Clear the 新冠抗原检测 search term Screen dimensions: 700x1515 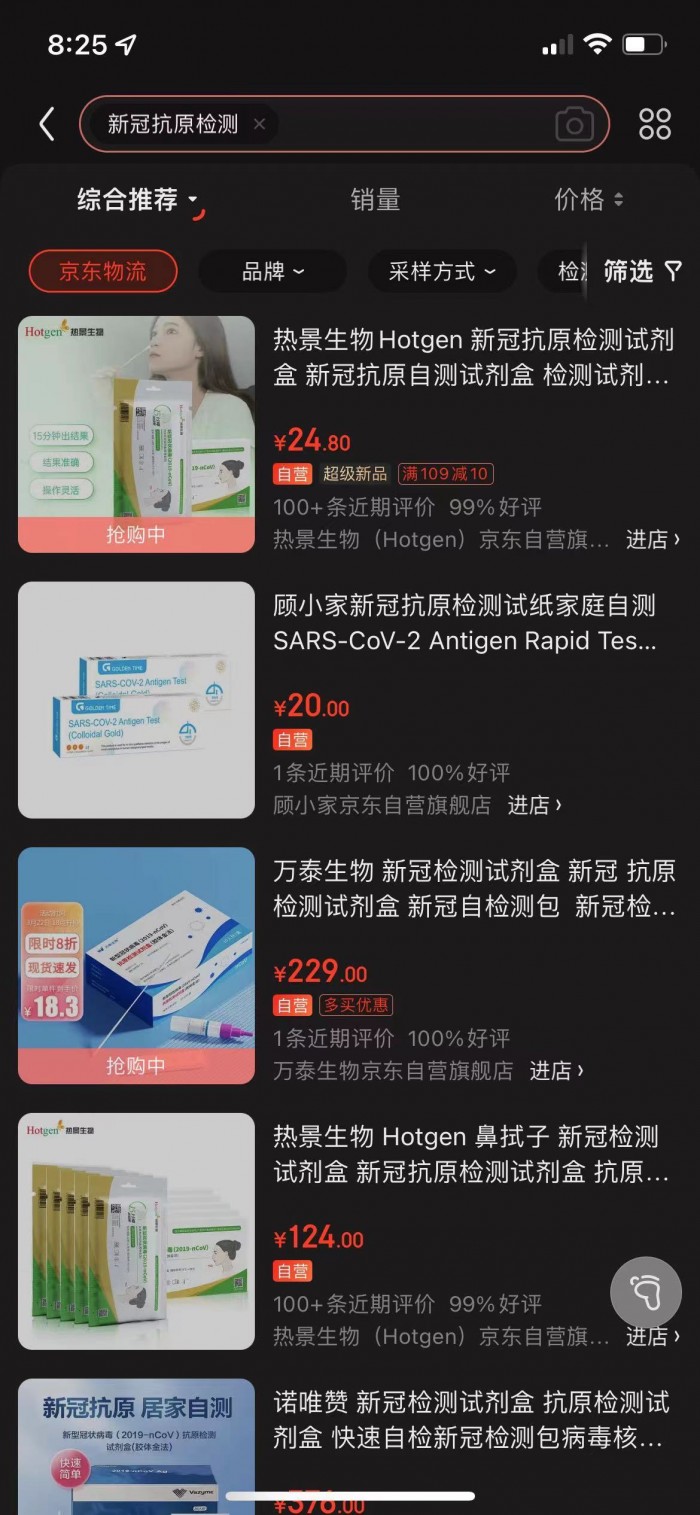pyautogui.click(x=259, y=124)
